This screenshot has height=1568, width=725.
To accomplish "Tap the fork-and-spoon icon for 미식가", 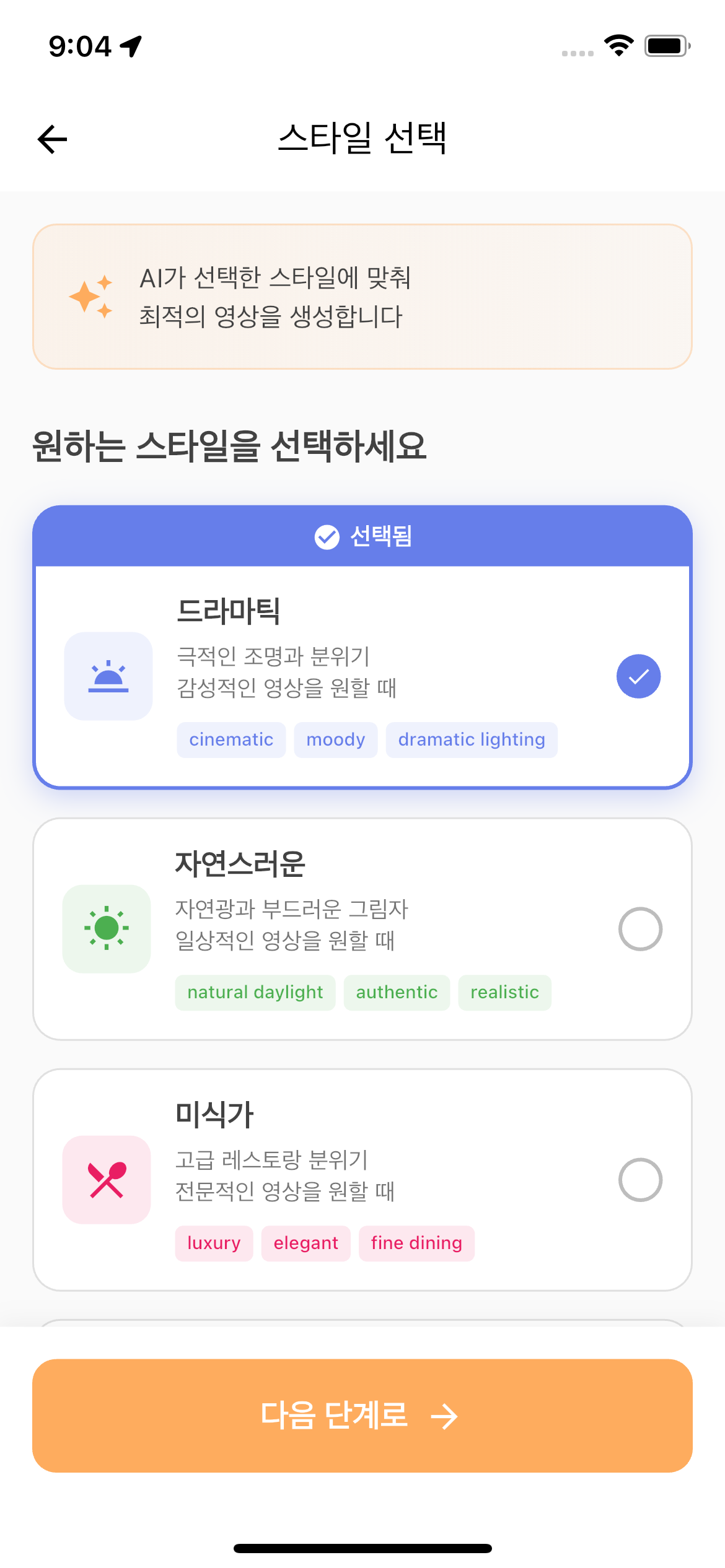I will 107,1180.
